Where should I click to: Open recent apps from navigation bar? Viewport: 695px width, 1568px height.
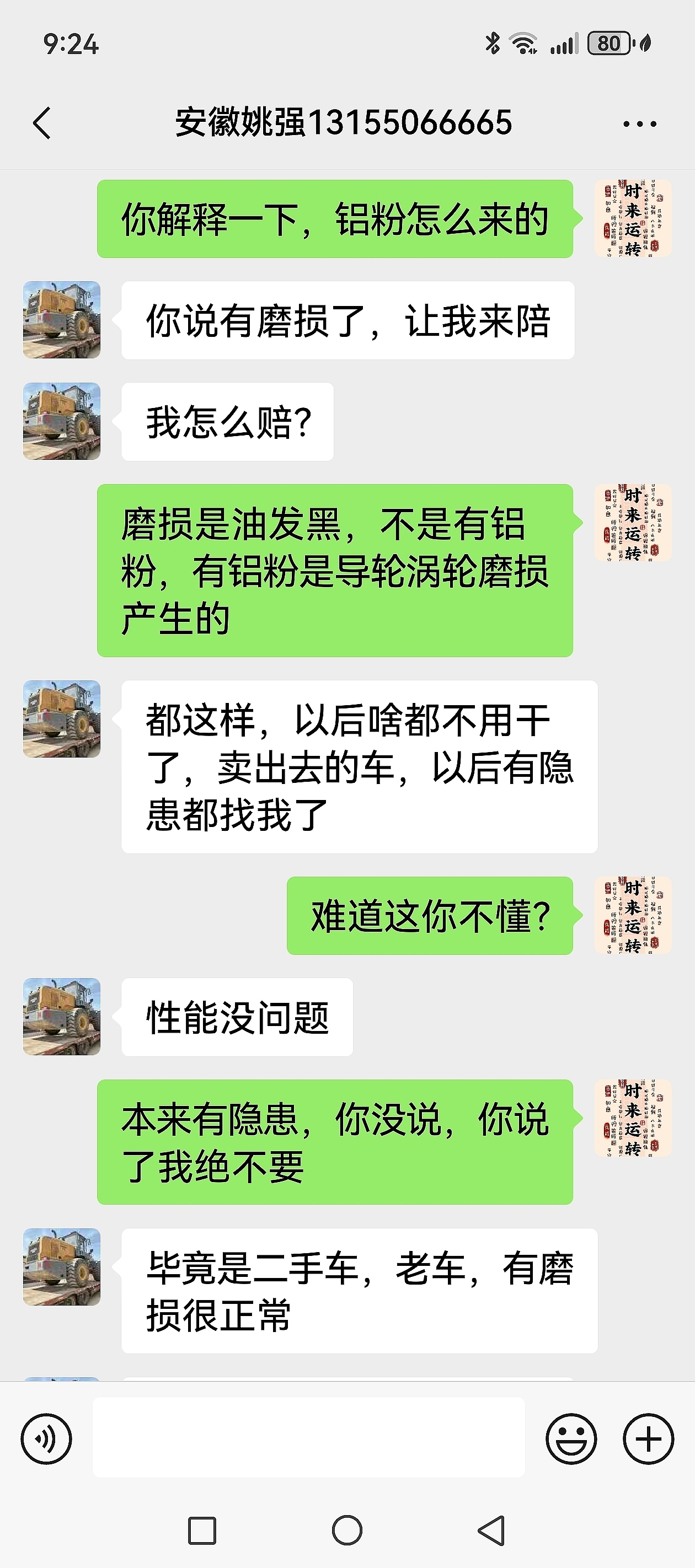[x=202, y=1531]
